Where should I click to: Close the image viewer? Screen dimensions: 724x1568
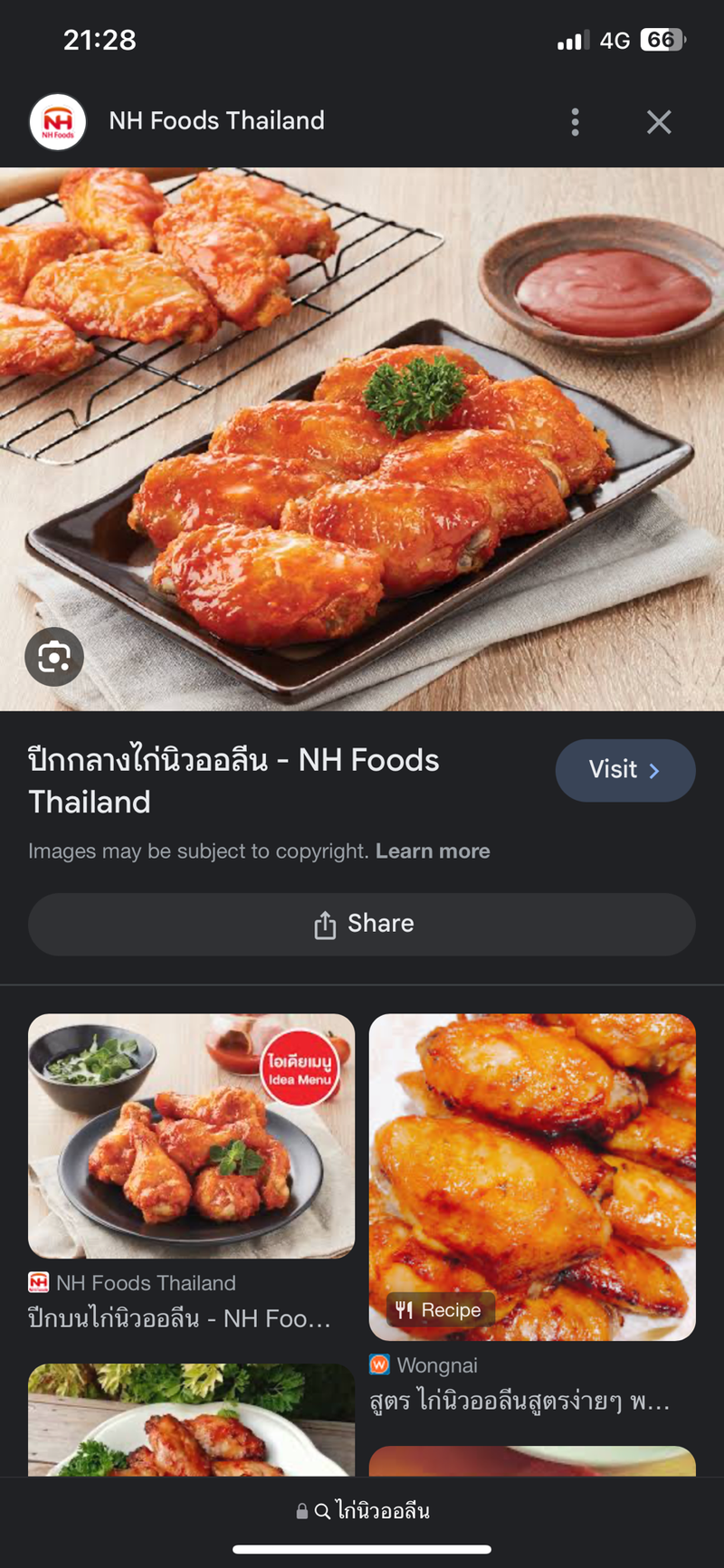coord(659,122)
